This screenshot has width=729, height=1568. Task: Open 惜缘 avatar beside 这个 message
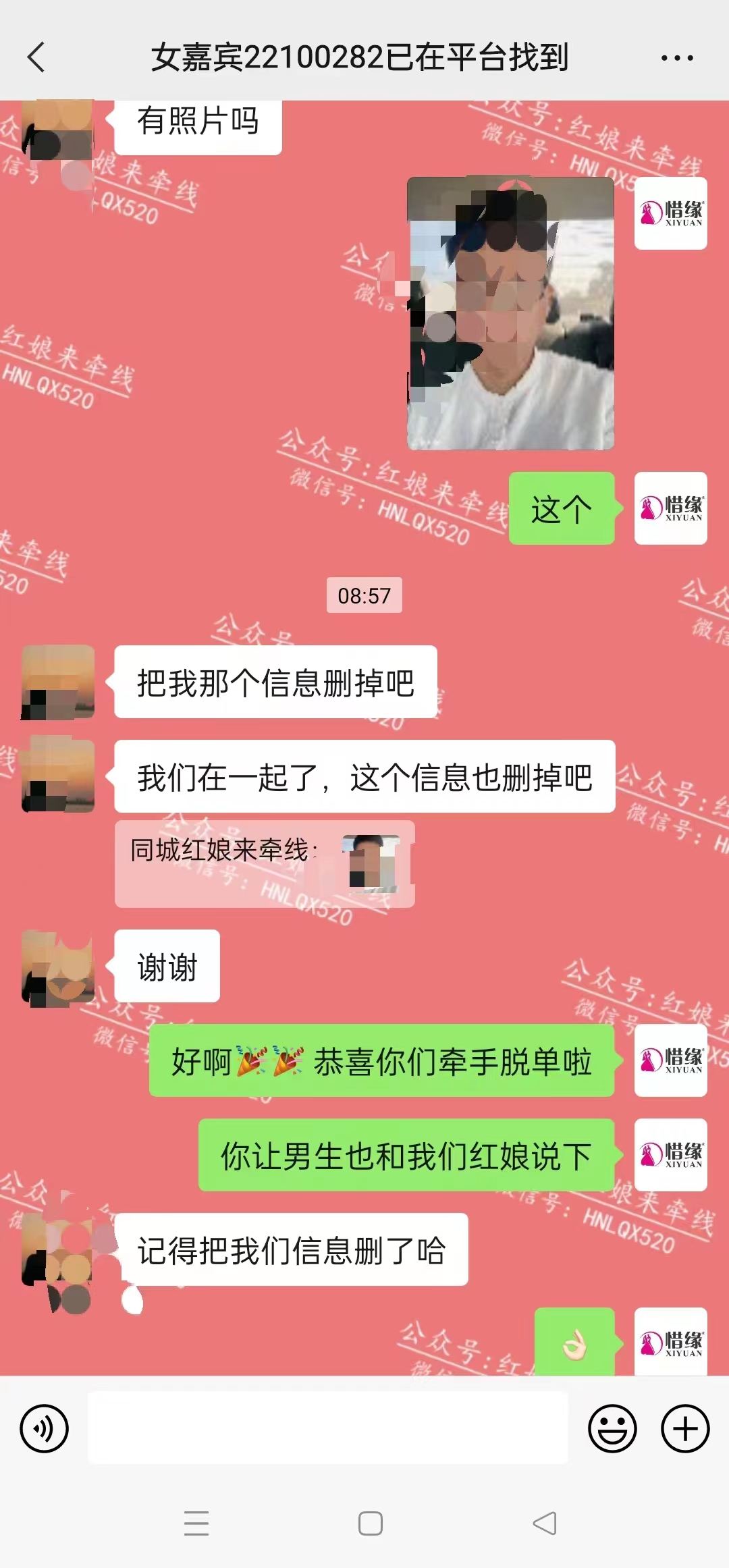(x=670, y=508)
